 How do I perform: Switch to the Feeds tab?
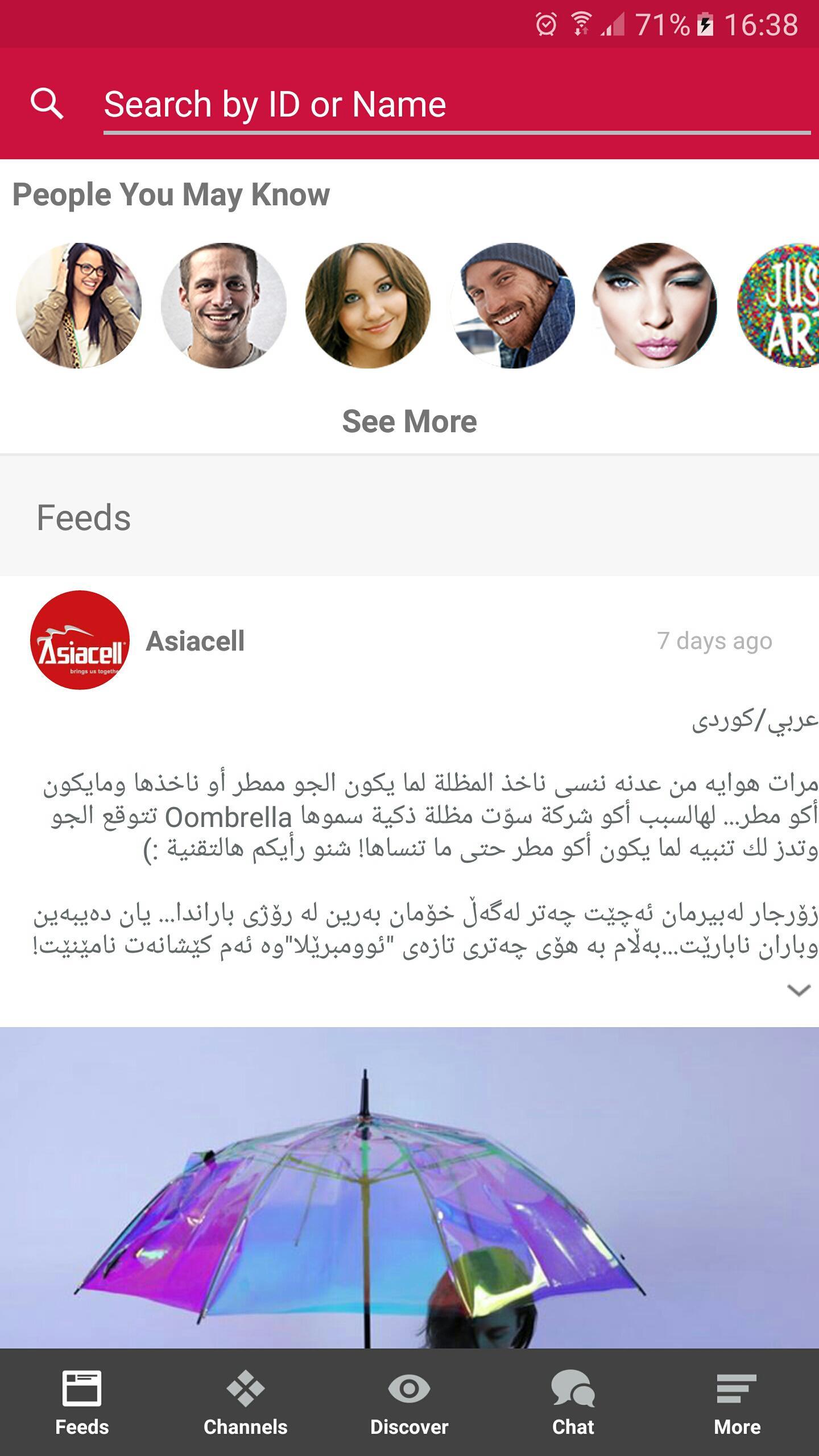(82, 1403)
